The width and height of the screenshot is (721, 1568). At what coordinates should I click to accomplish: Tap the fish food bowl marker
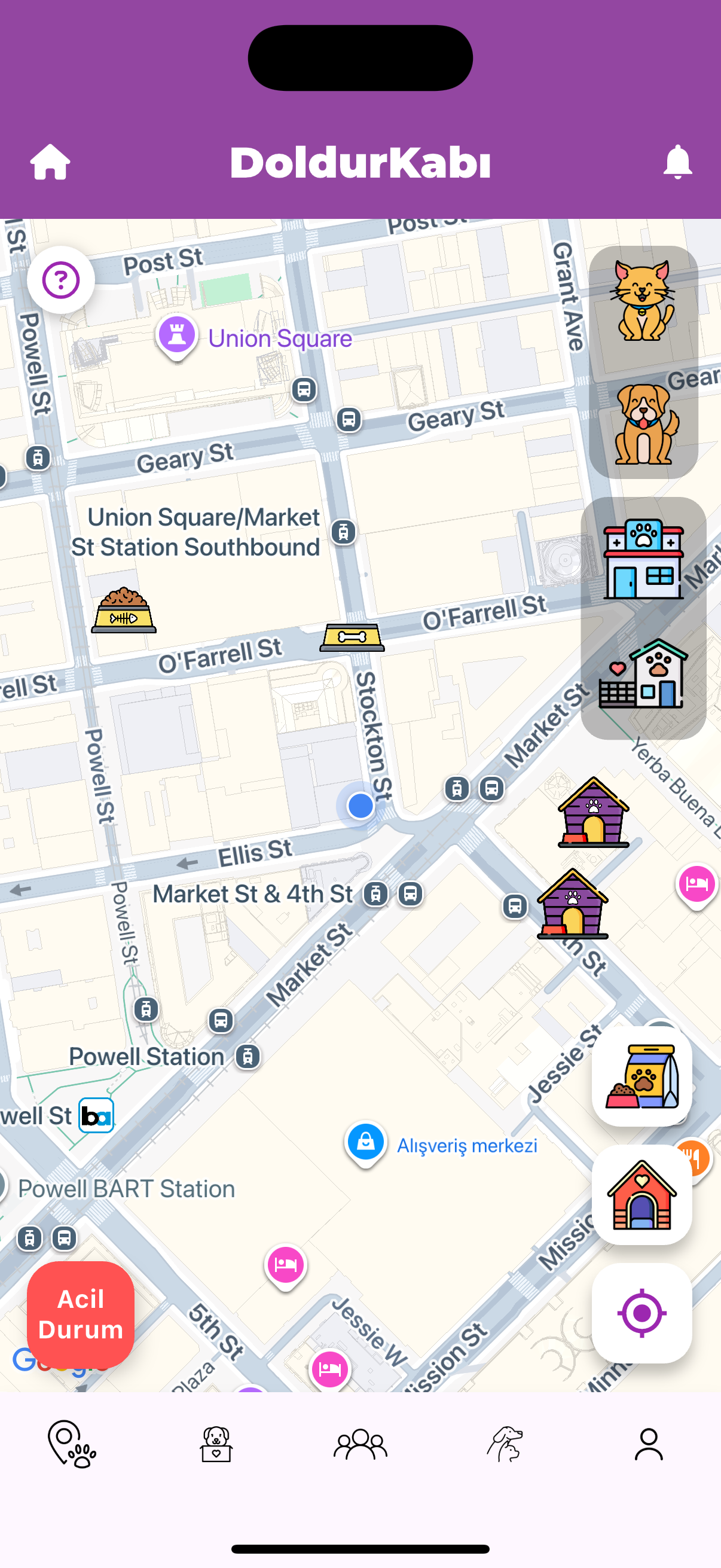click(124, 611)
